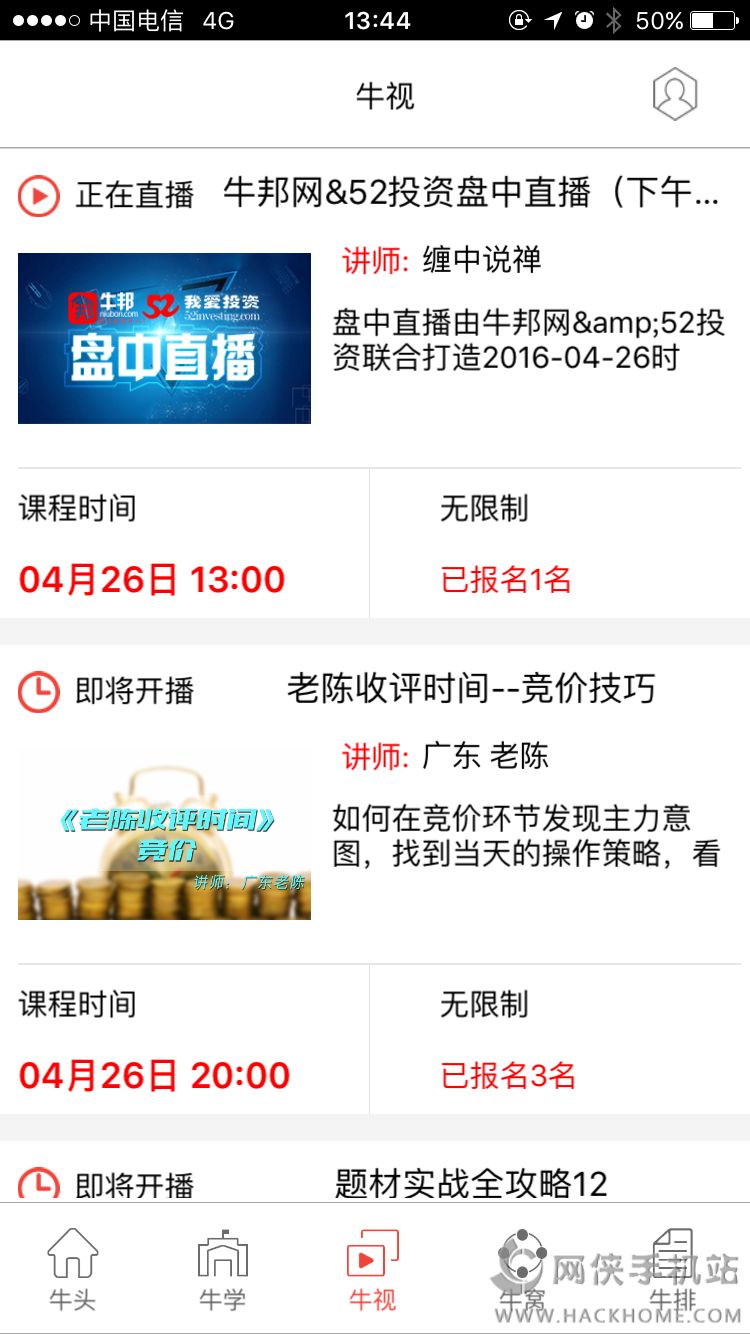Tap the 老陈收评时间 竞价 thumbnail image
This screenshot has height=1334, width=750.
point(164,834)
